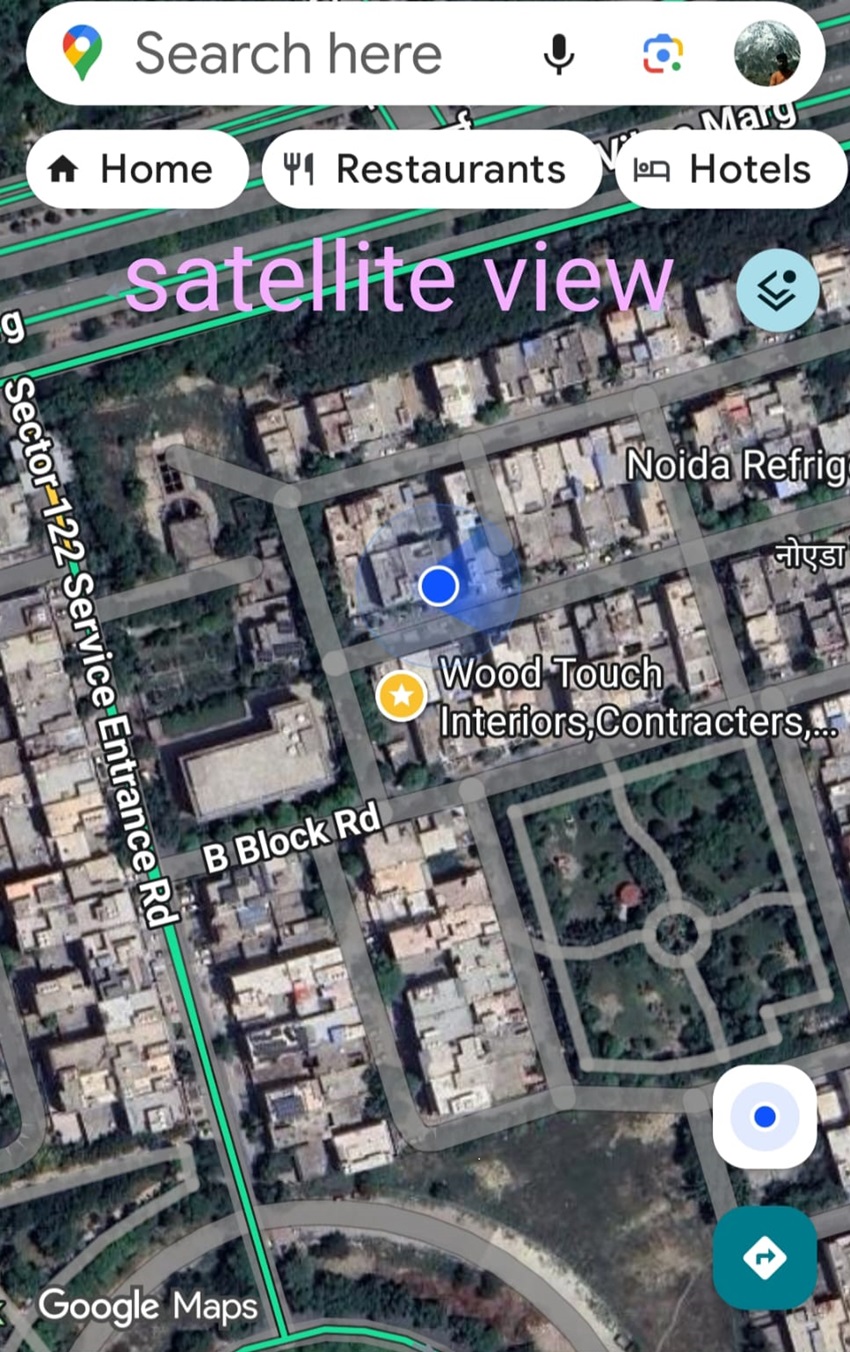The width and height of the screenshot is (850, 1352).
Task: Tap the Hotels chip bed icon
Action: (655, 168)
